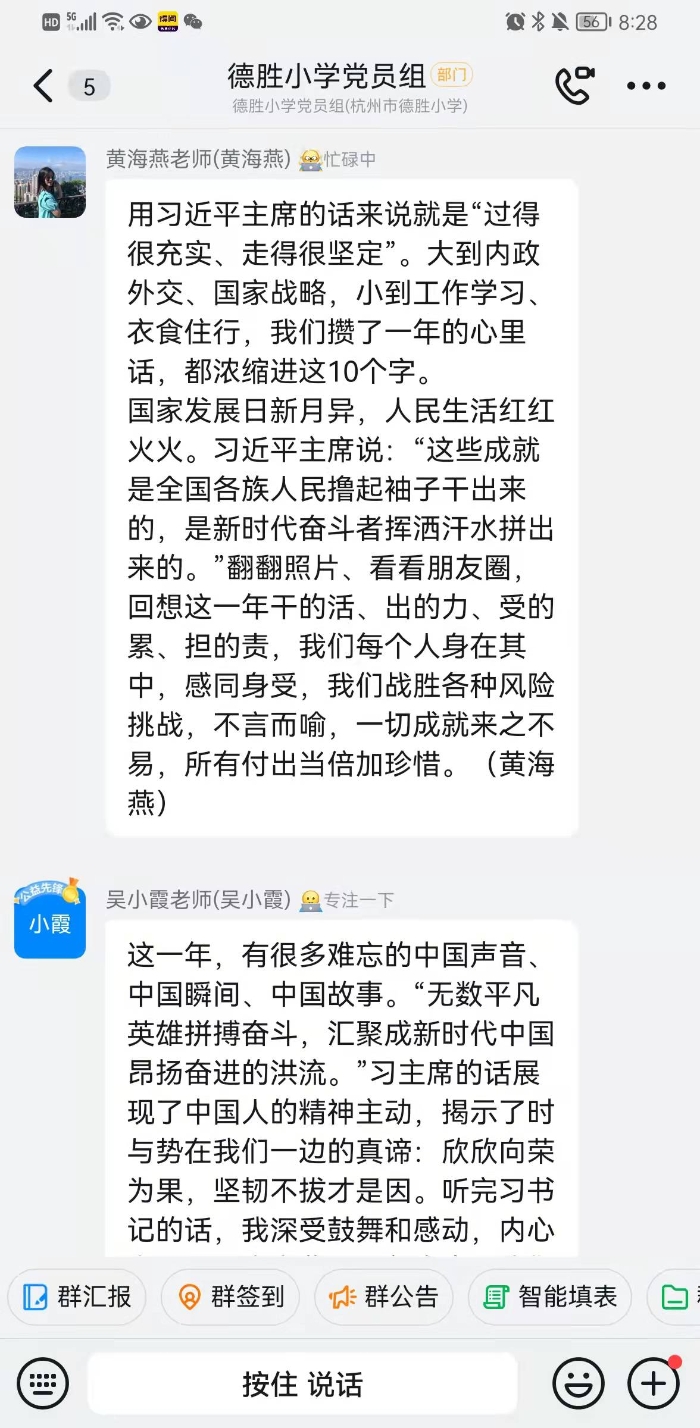Switch to keyboard text input
The width and height of the screenshot is (700, 1428).
point(43,1384)
